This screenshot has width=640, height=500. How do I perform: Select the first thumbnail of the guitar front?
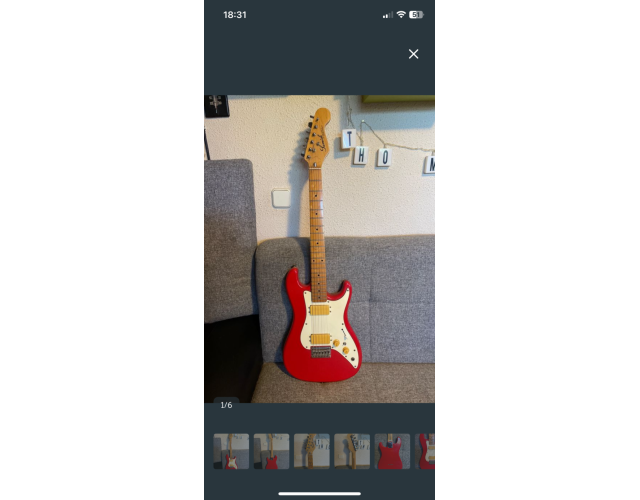coord(231,451)
